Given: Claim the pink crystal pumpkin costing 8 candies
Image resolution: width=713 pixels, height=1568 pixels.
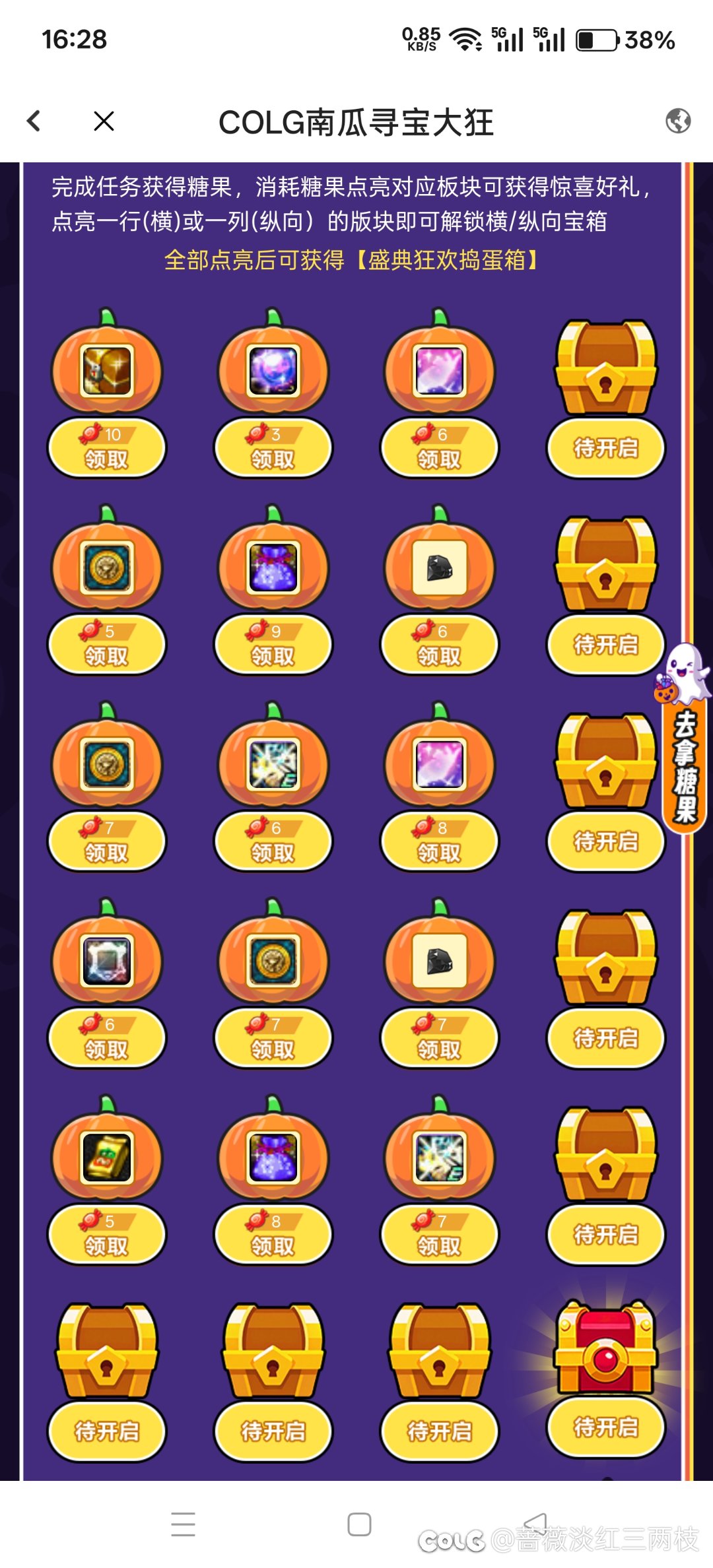Looking at the screenshot, I should [x=440, y=842].
